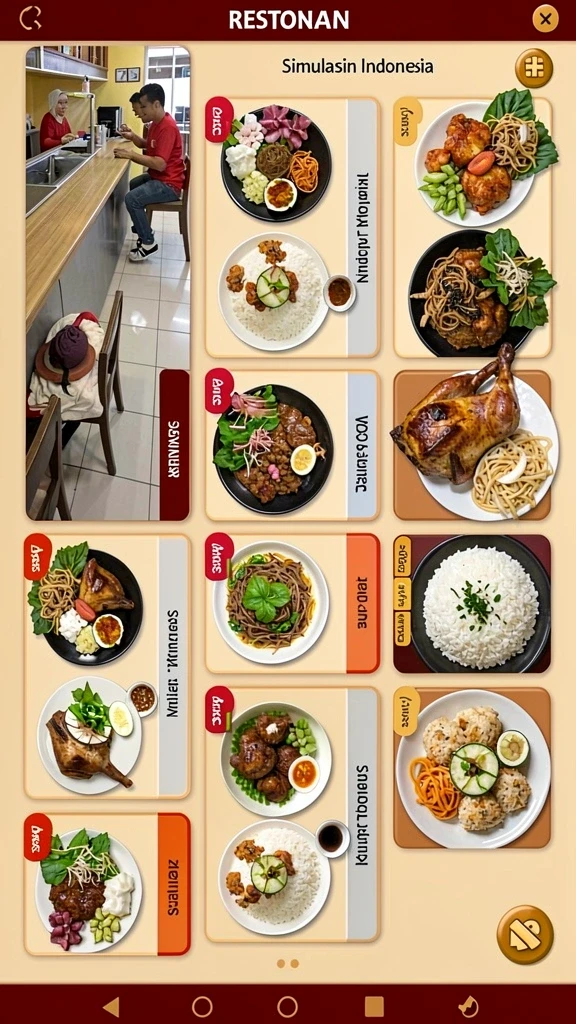Open the rice balls with cucumber slices card
The width and height of the screenshot is (576, 1024).
pos(472,767)
